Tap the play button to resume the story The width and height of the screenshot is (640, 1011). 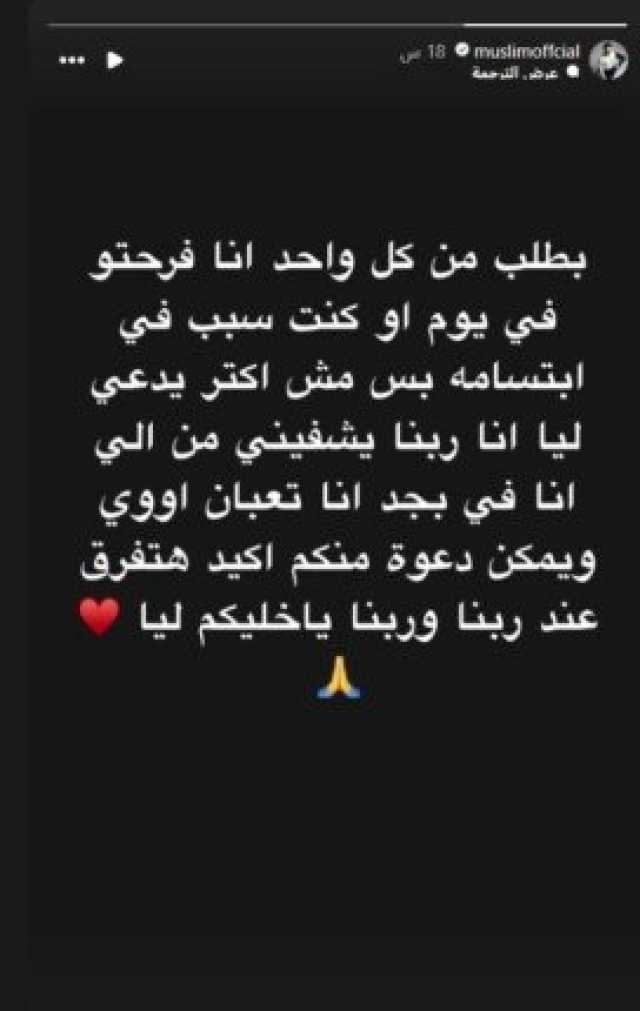pyautogui.click(x=115, y=60)
